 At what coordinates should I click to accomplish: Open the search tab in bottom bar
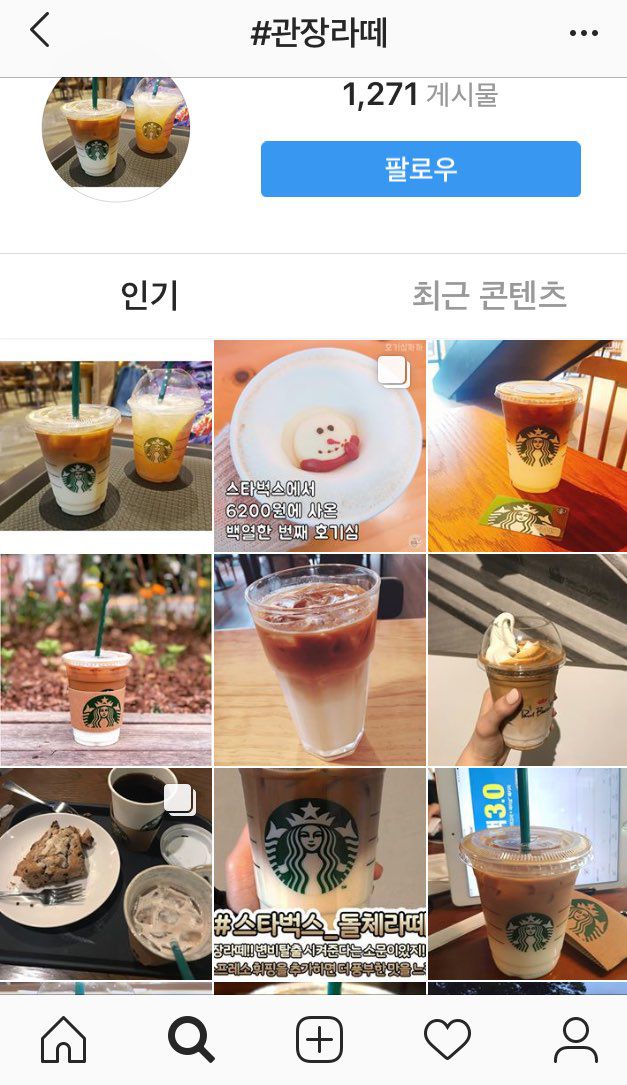(191, 1040)
